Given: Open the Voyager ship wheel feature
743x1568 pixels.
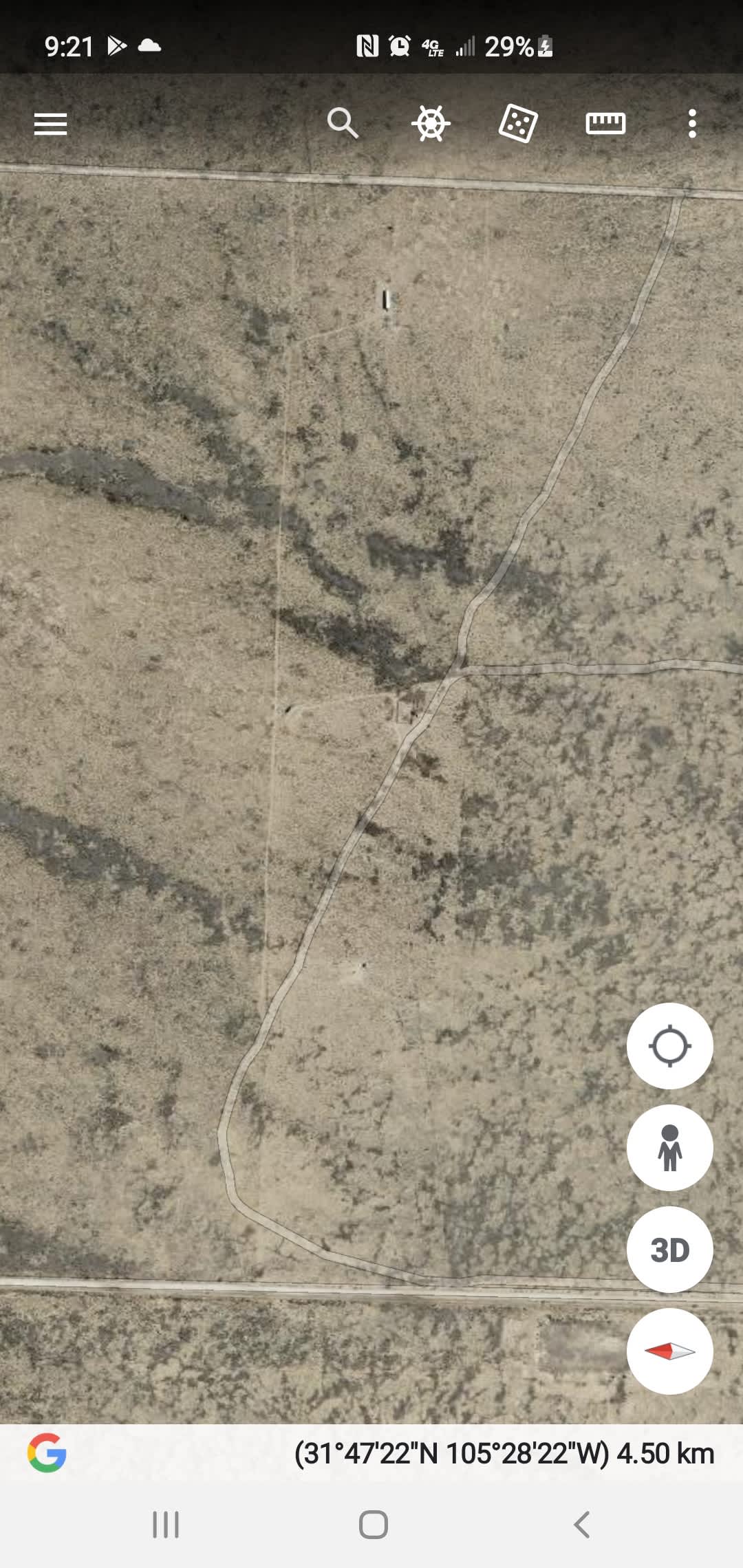Looking at the screenshot, I should click(x=431, y=124).
